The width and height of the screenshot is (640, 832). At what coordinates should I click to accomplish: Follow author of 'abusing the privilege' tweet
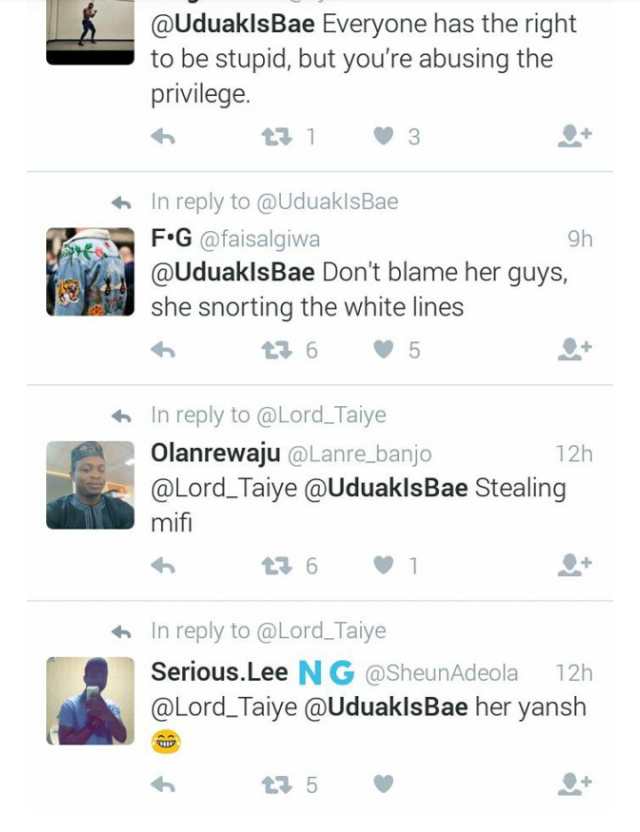575,137
